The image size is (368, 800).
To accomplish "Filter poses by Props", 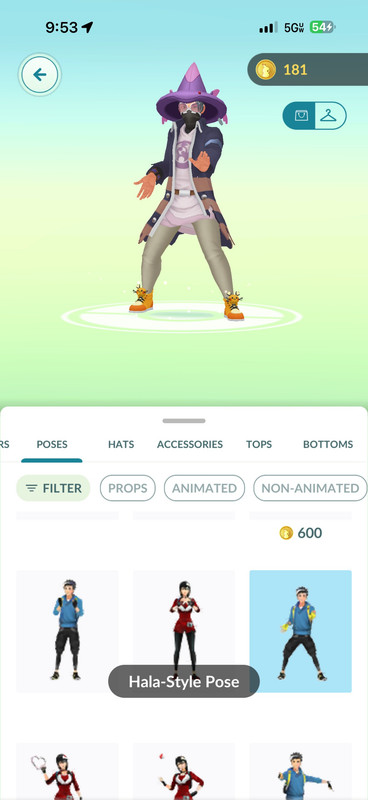I will coord(128,488).
